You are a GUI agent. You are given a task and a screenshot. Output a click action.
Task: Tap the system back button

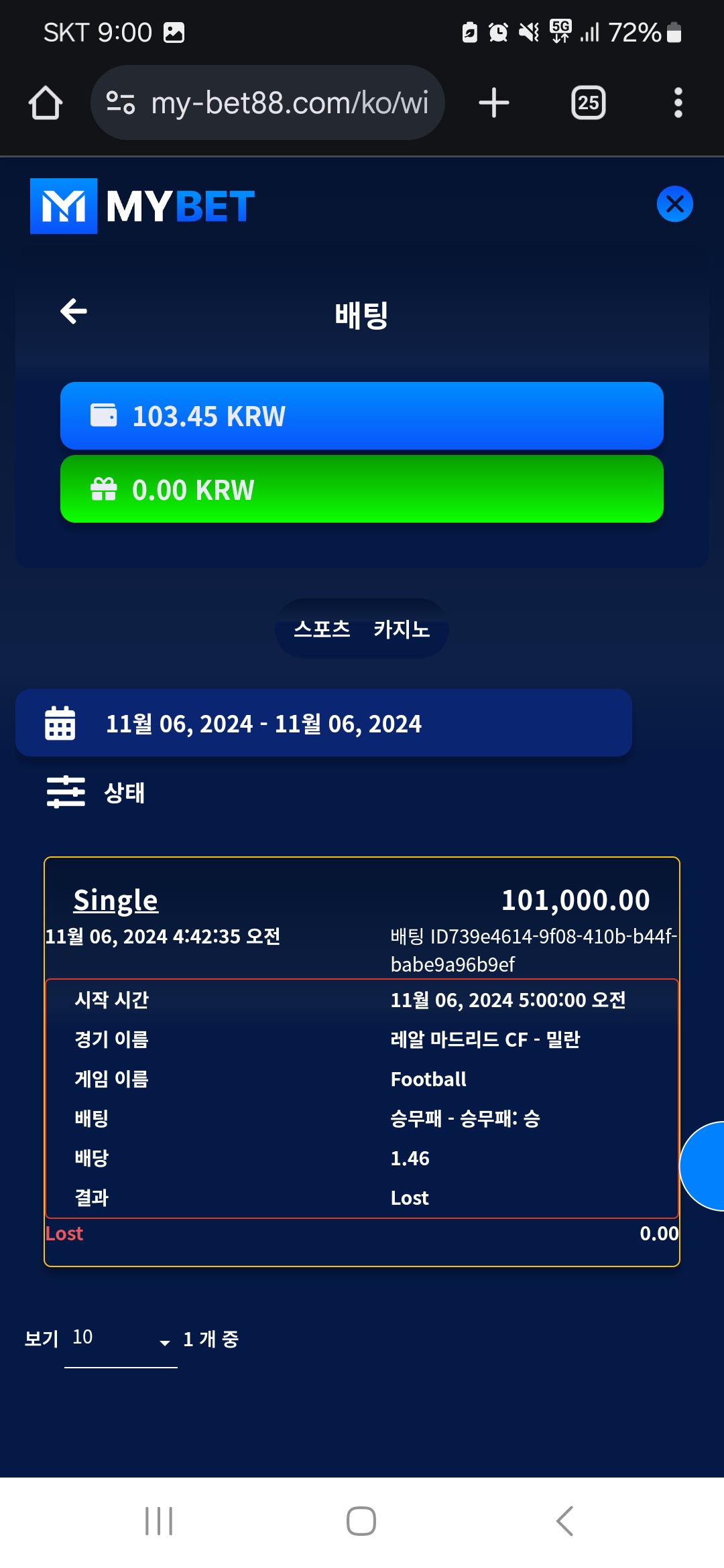(564, 1520)
